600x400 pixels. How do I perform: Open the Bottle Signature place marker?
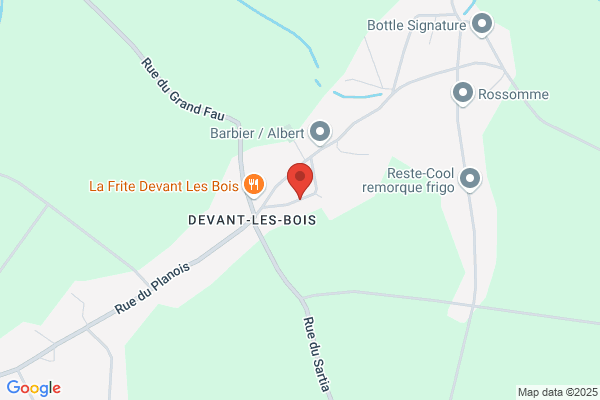pyautogui.click(x=481, y=24)
